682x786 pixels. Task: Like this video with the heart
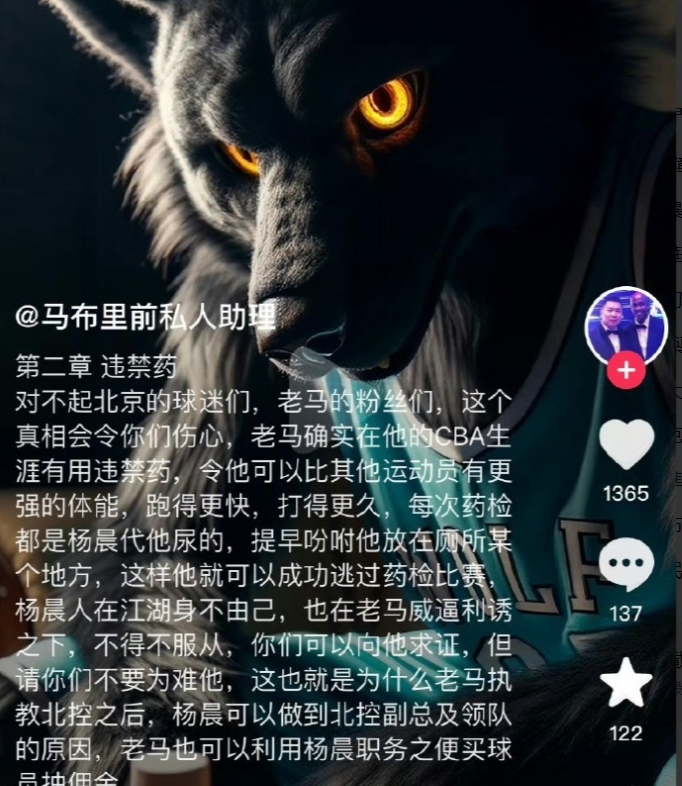[x=626, y=445]
